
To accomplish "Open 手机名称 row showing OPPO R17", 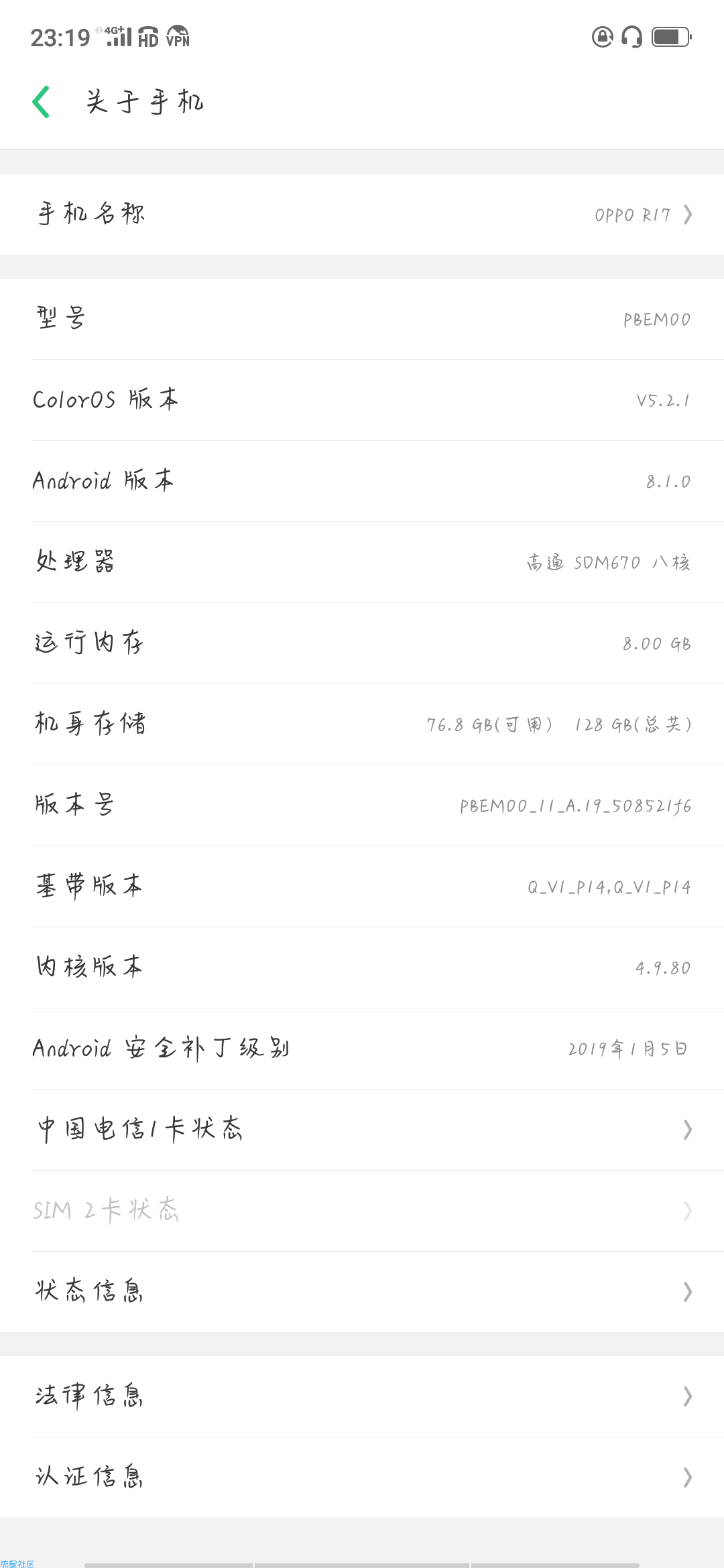I will click(362, 214).
